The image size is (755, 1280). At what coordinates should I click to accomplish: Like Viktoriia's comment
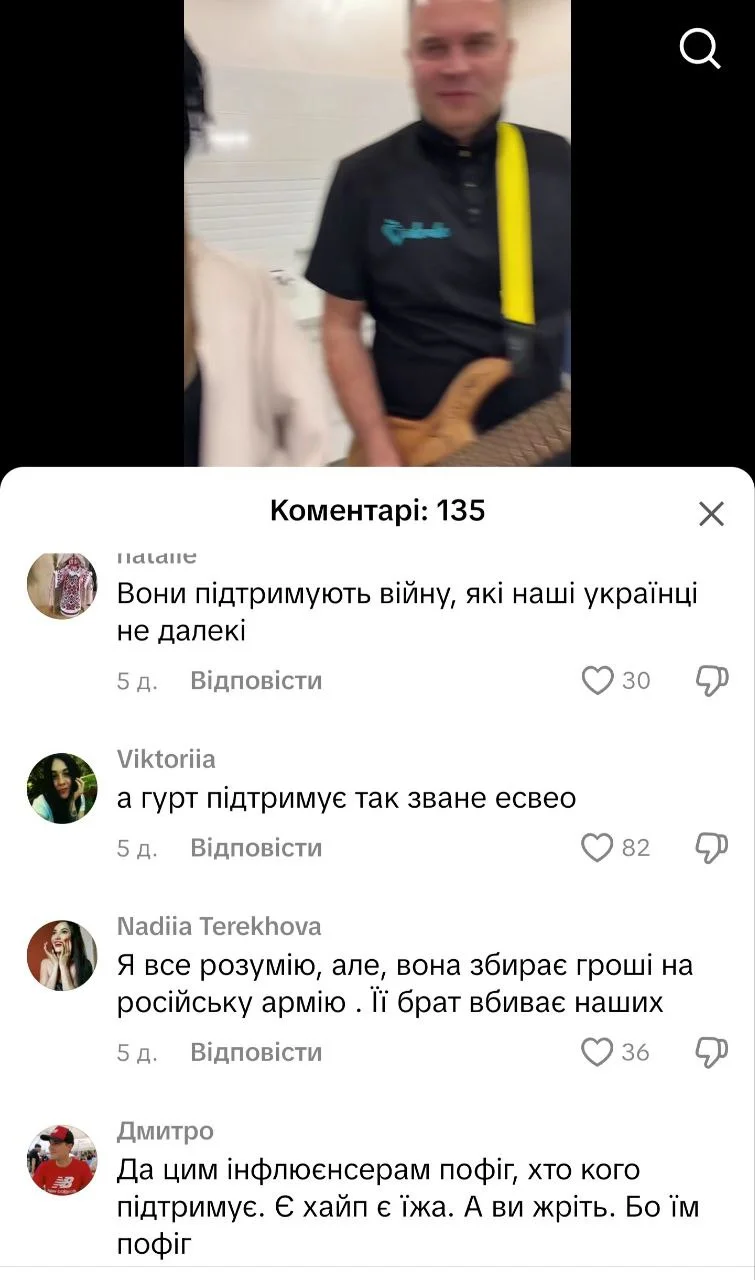coord(597,848)
